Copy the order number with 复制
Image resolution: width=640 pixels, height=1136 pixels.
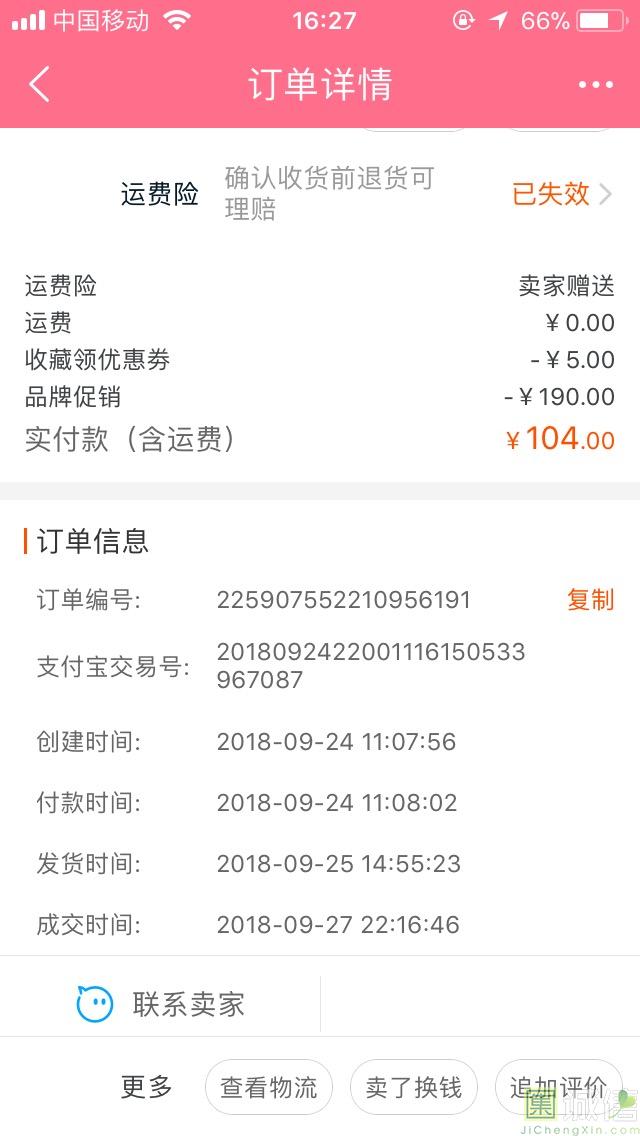click(590, 600)
